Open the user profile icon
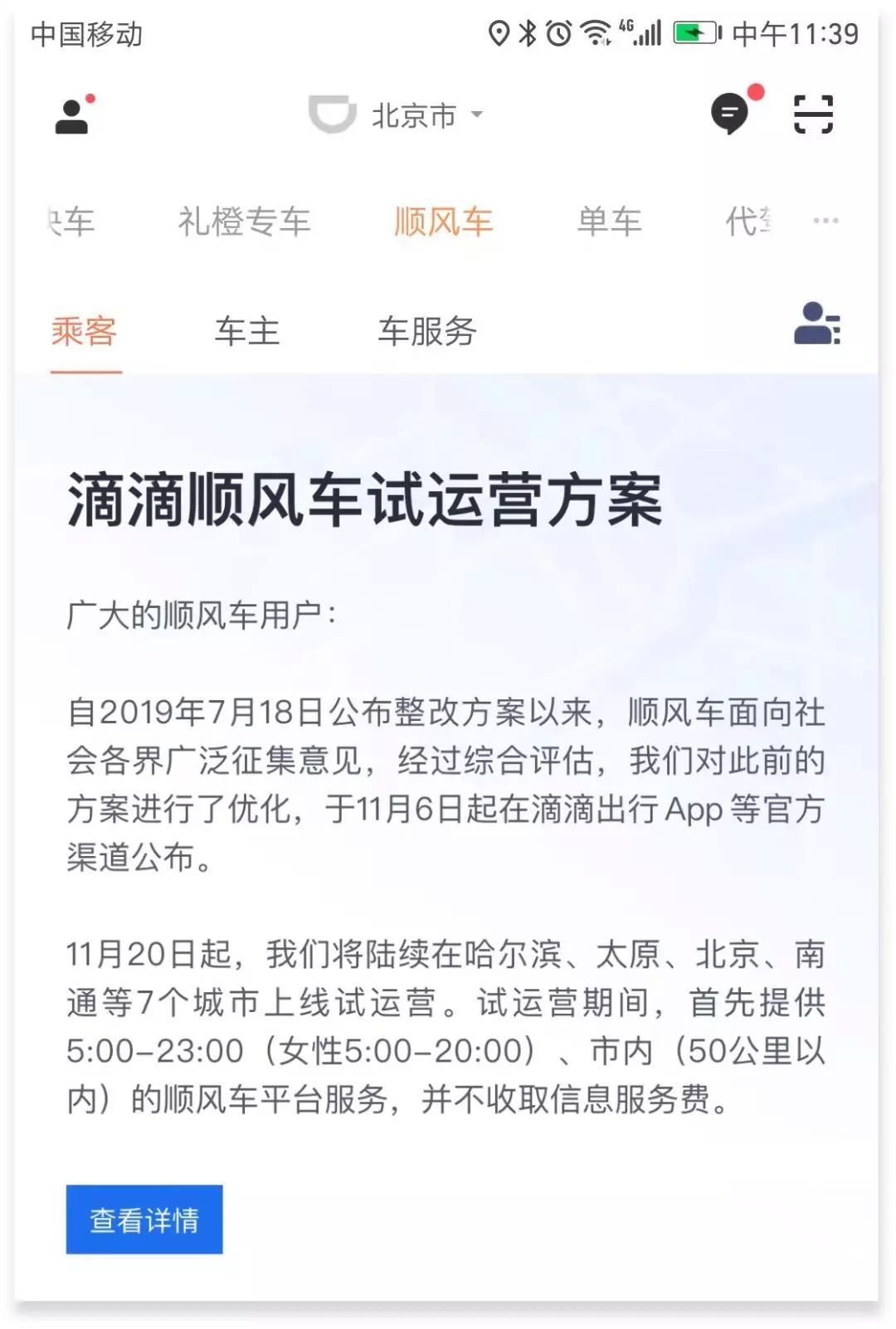The height and width of the screenshot is (1329, 896). pyautogui.click(x=72, y=115)
